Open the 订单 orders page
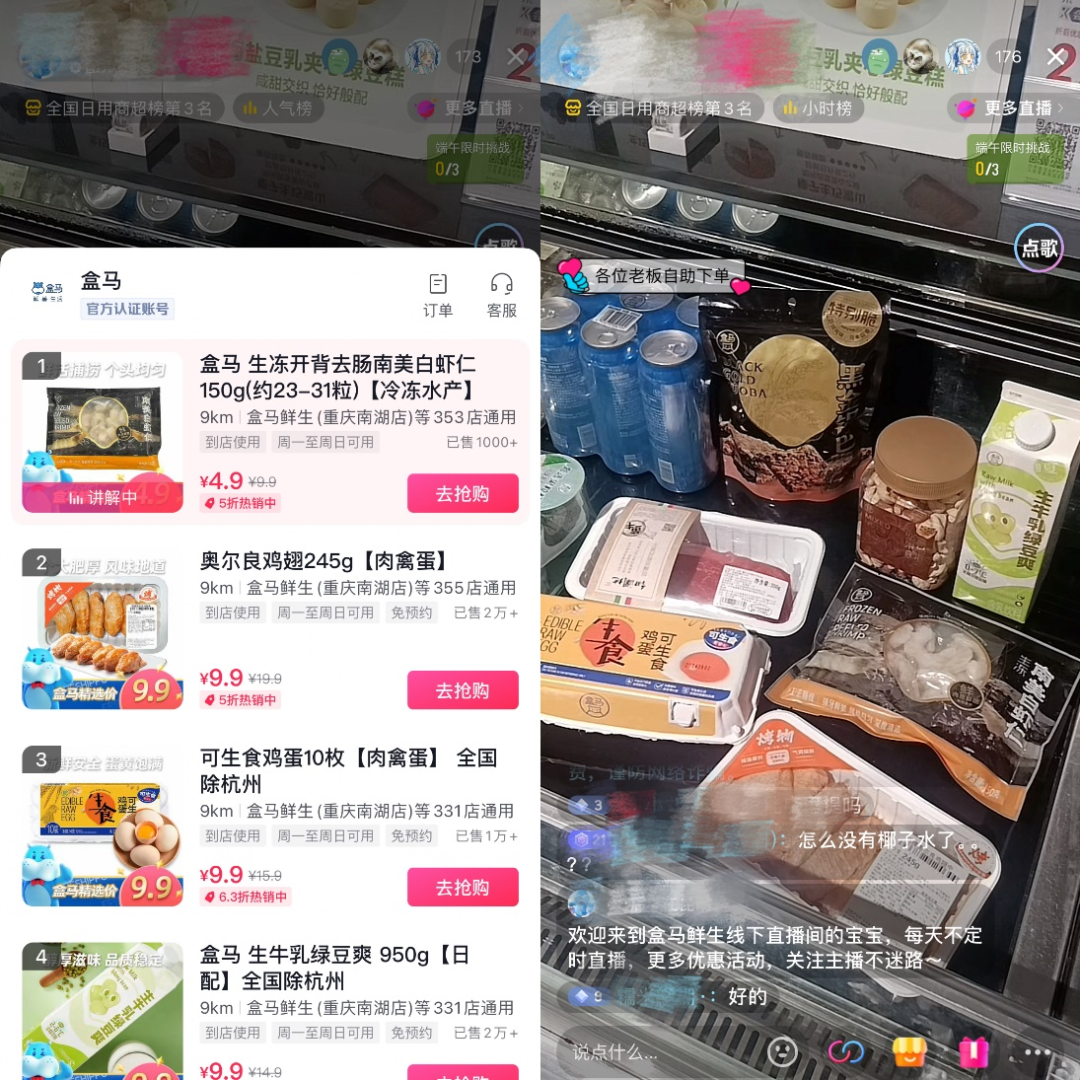The image size is (1080, 1080). coord(438,295)
